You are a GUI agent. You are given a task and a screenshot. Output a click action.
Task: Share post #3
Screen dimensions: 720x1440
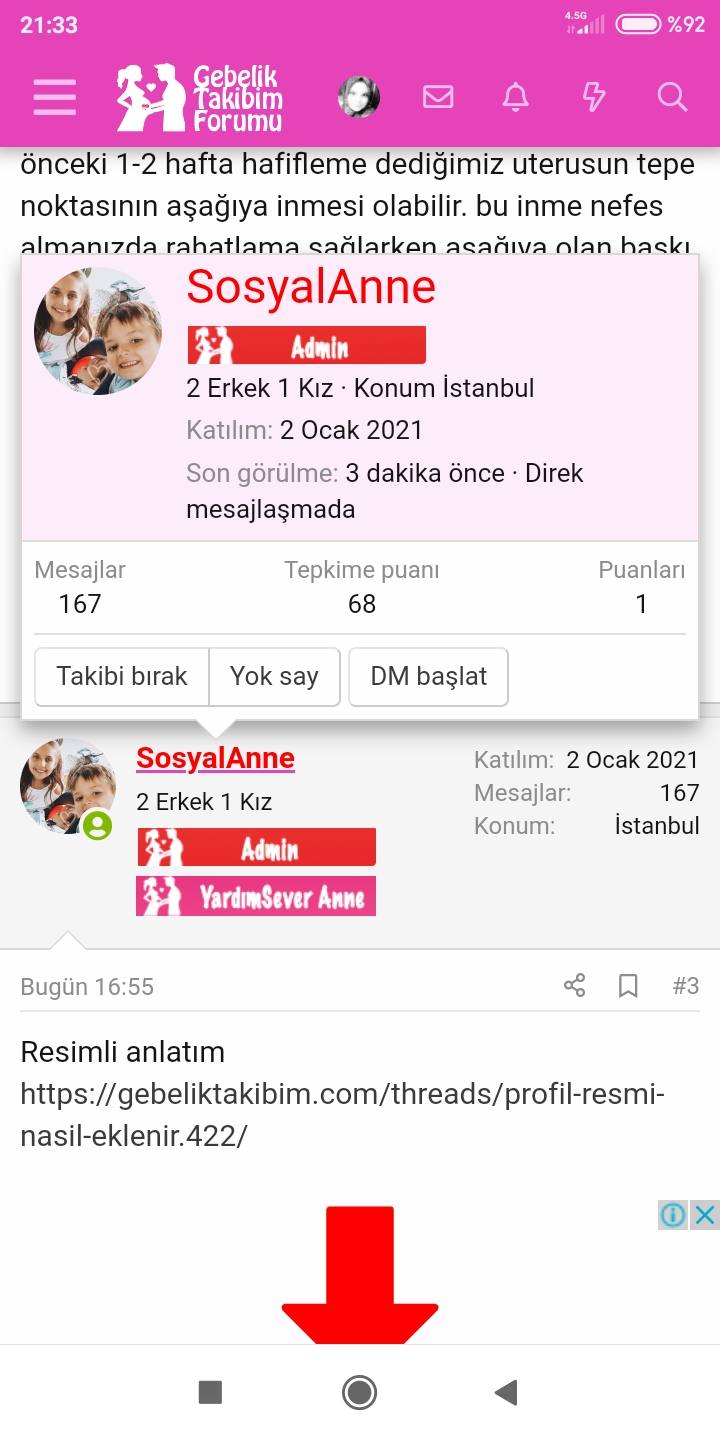click(574, 987)
